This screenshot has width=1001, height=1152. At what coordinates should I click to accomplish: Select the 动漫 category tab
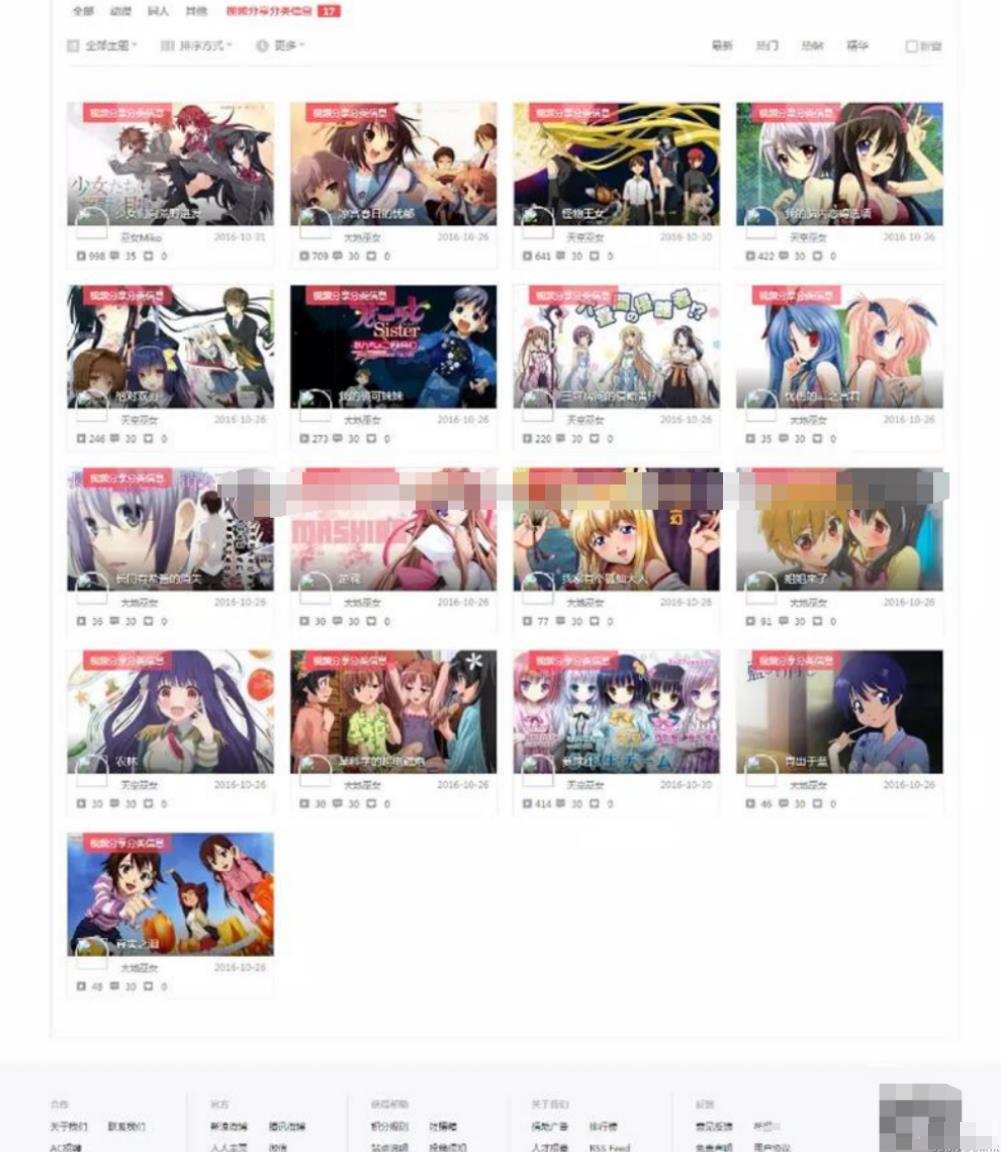click(x=120, y=12)
